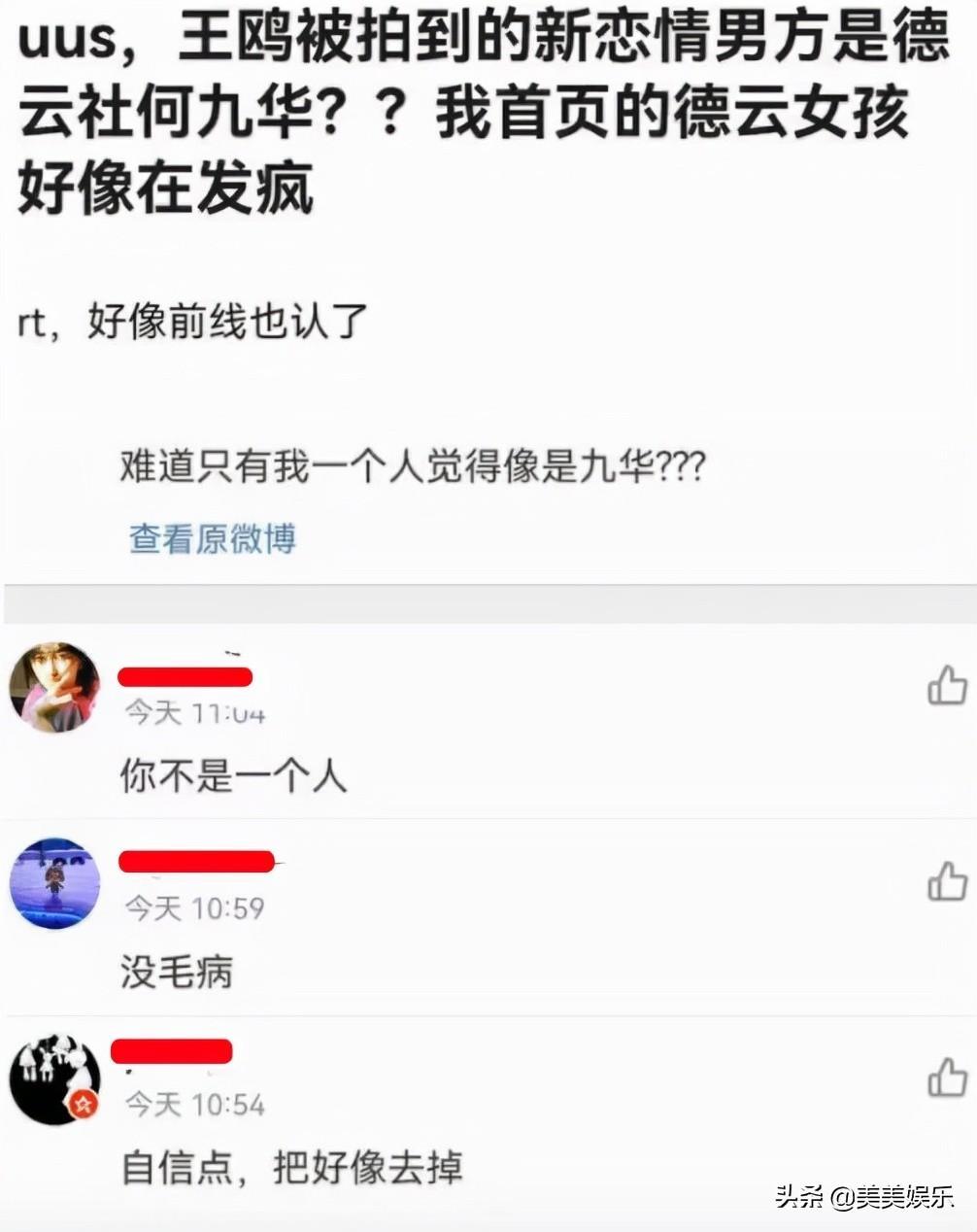Open the 查看原微博 link
The height and width of the screenshot is (1232, 977).
coord(213,538)
